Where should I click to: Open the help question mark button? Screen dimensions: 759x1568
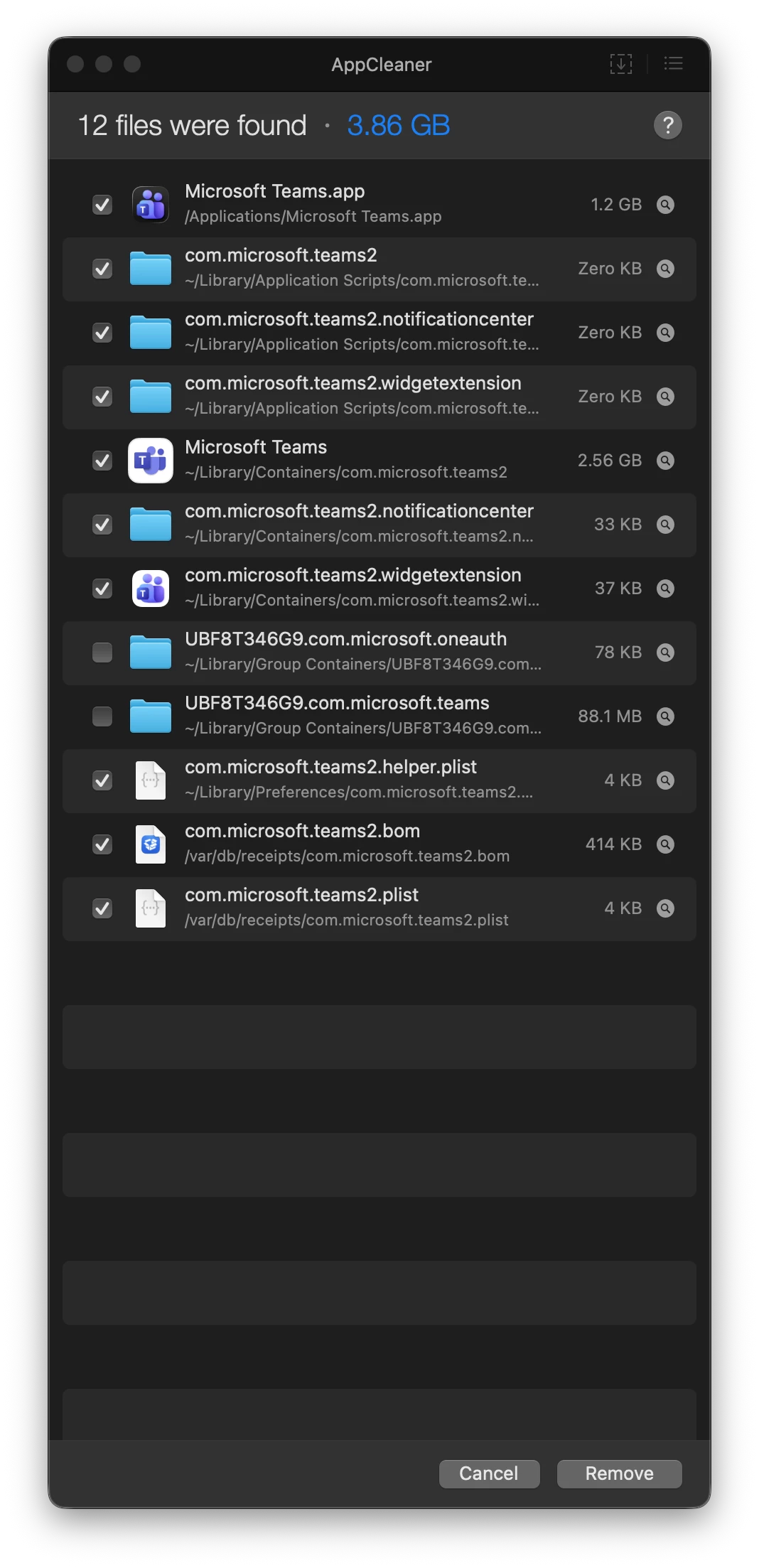667,126
